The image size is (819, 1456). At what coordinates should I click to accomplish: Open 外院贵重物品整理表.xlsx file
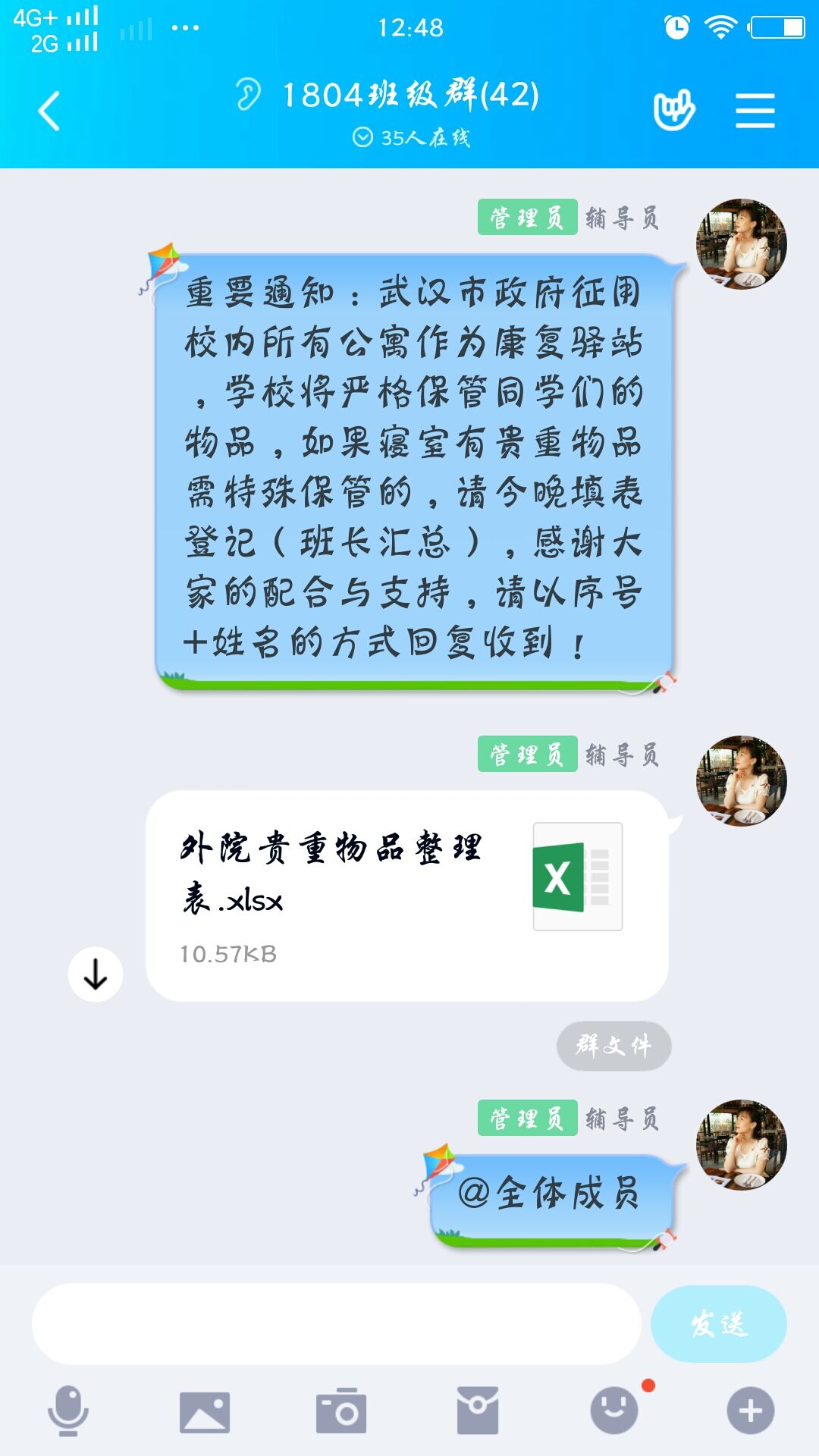tap(406, 895)
